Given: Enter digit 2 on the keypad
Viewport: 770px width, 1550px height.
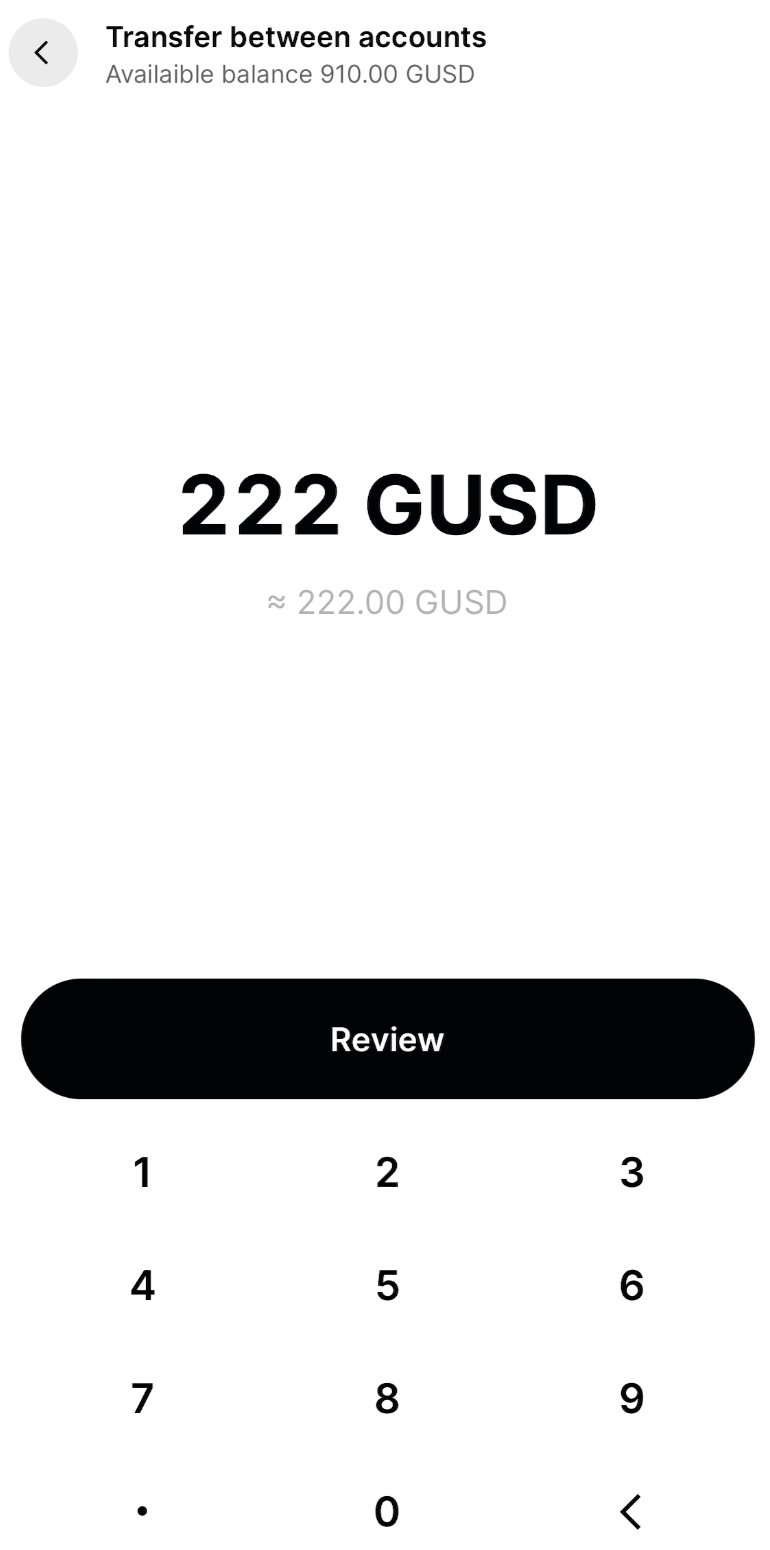Looking at the screenshot, I should pos(387,1172).
